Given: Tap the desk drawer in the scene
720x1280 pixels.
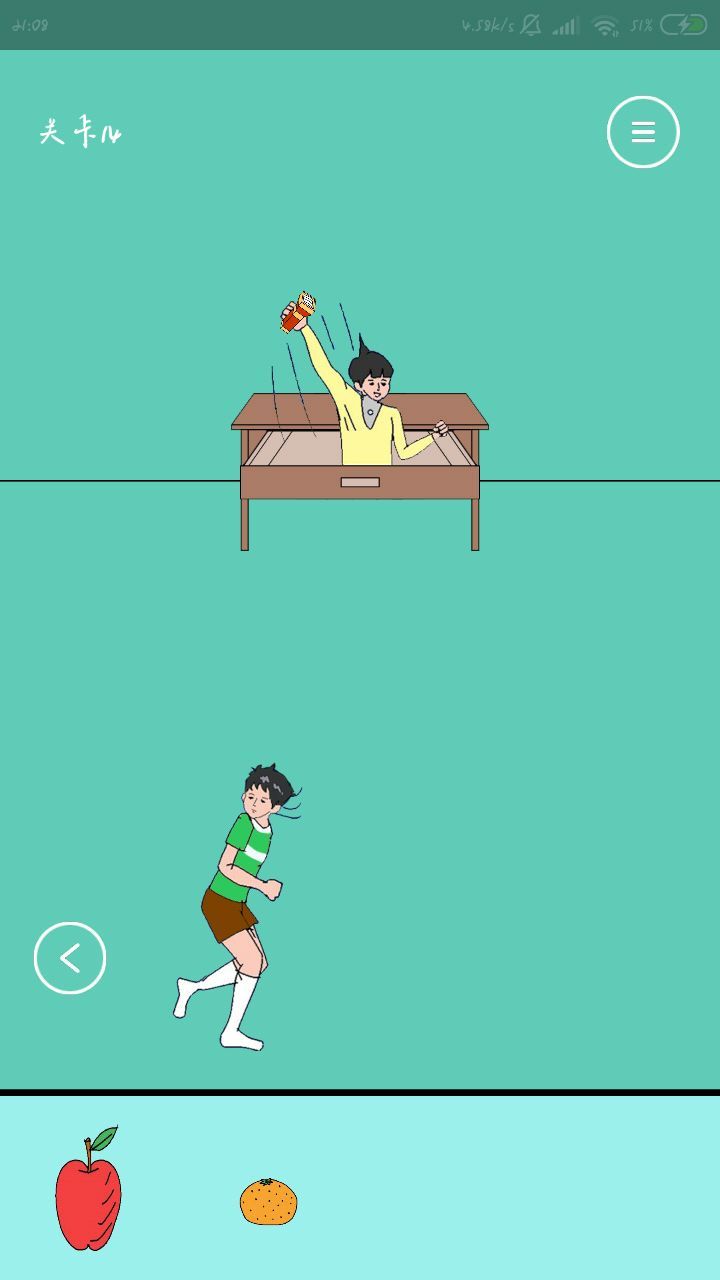Looking at the screenshot, I should pos(359,482).
